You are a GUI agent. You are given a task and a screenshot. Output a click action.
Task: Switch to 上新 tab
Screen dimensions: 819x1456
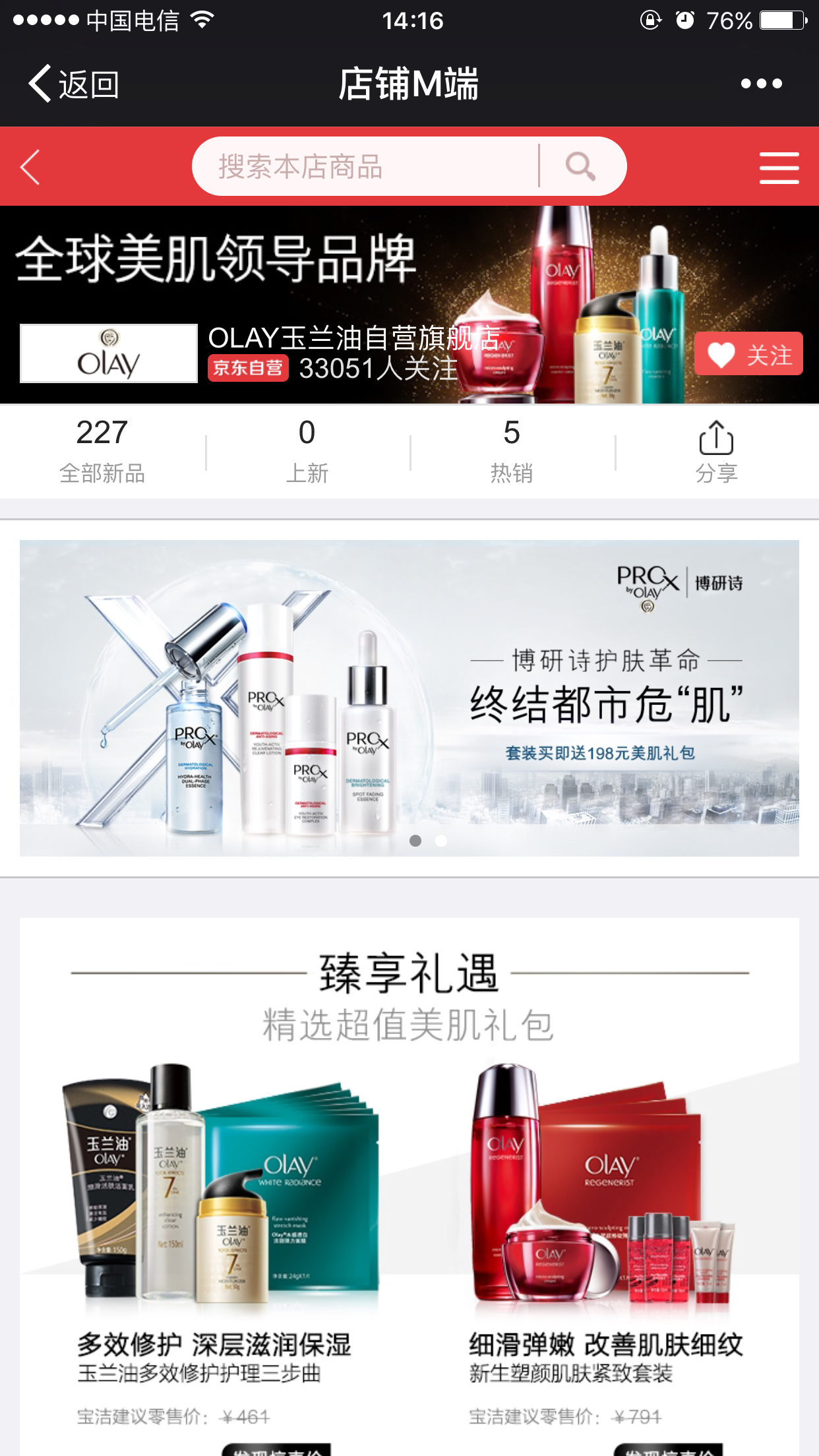click(307, 452)
